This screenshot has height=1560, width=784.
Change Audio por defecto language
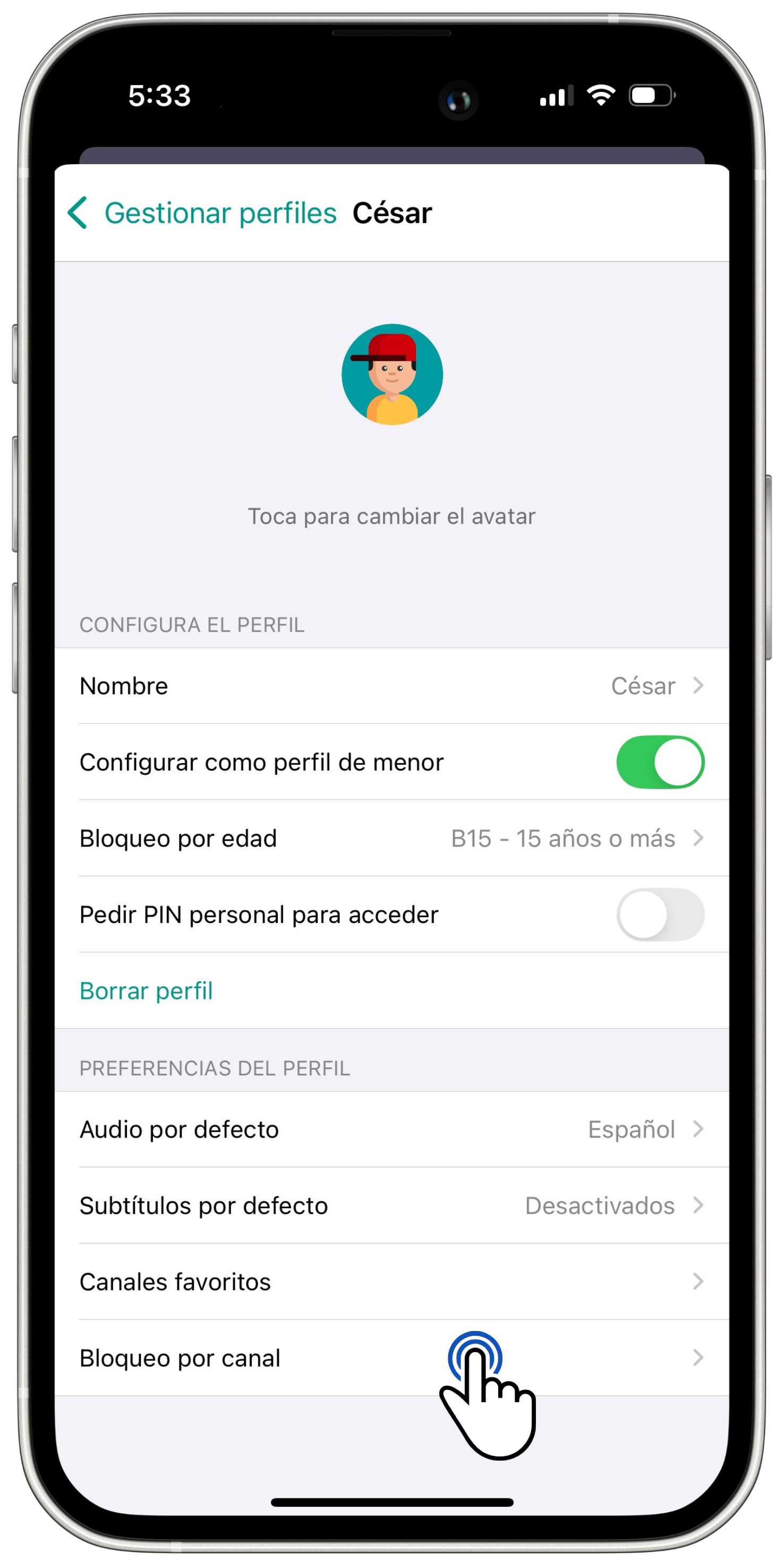click(391, 1130)
